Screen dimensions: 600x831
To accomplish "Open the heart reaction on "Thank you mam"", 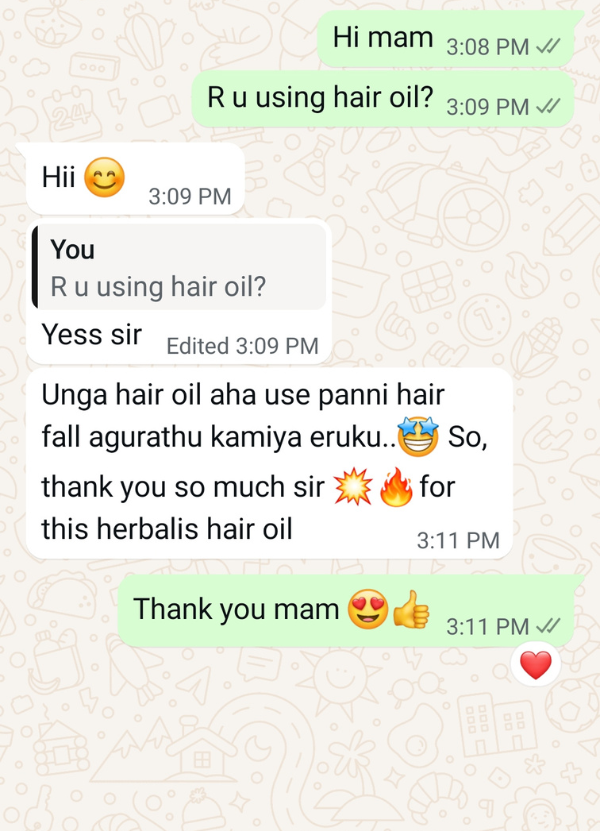I will [536, 665].
